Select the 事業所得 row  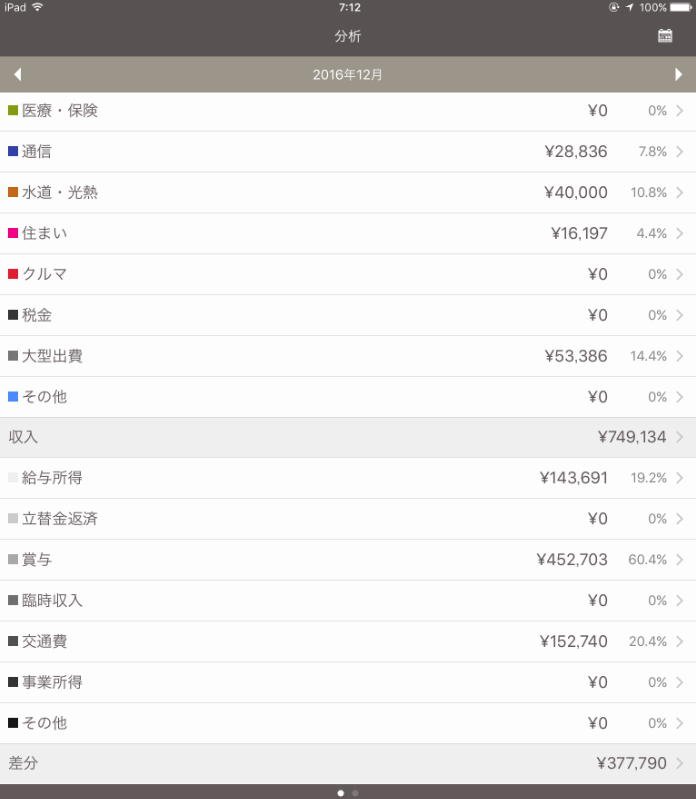(x=348, y=683)
